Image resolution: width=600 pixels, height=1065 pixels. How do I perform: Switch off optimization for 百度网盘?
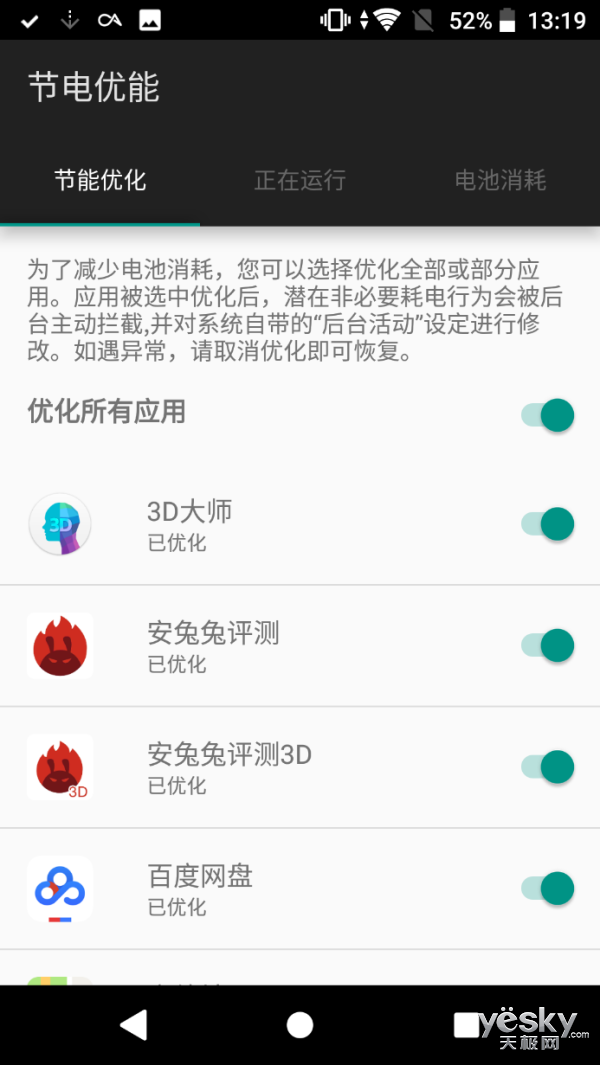(548, 888)
